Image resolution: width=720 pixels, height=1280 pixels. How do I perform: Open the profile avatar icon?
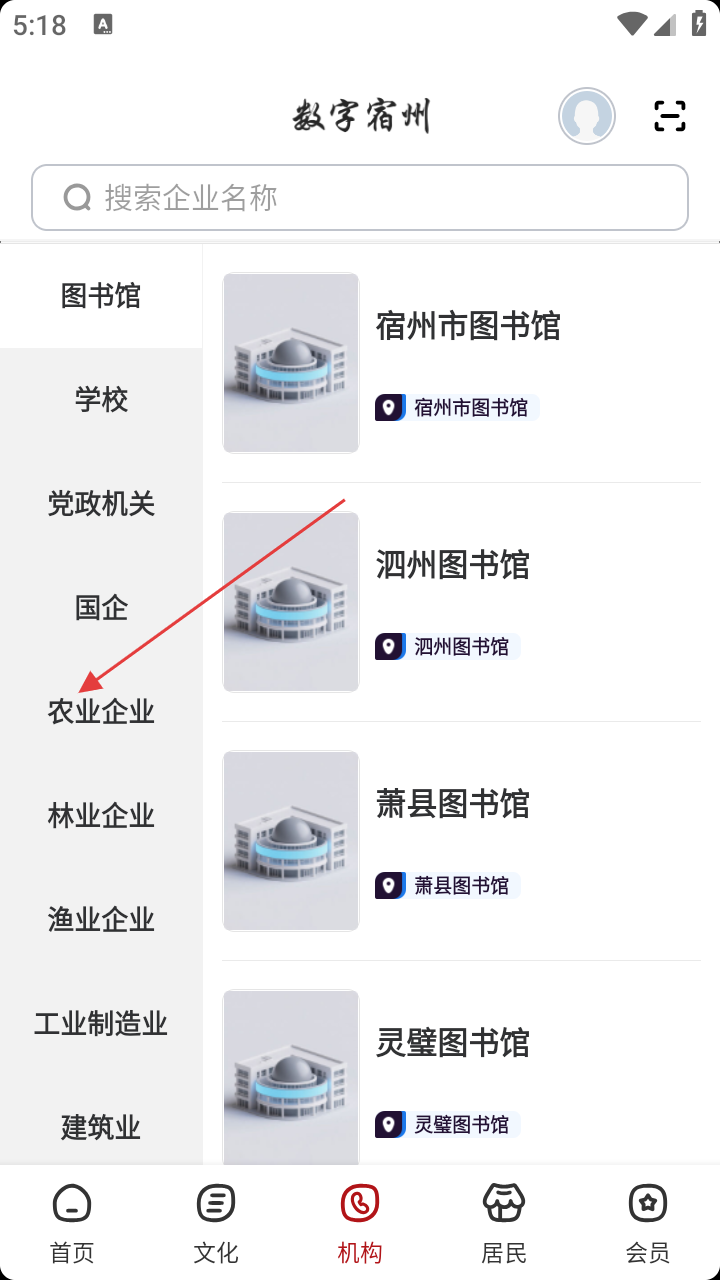587,116
